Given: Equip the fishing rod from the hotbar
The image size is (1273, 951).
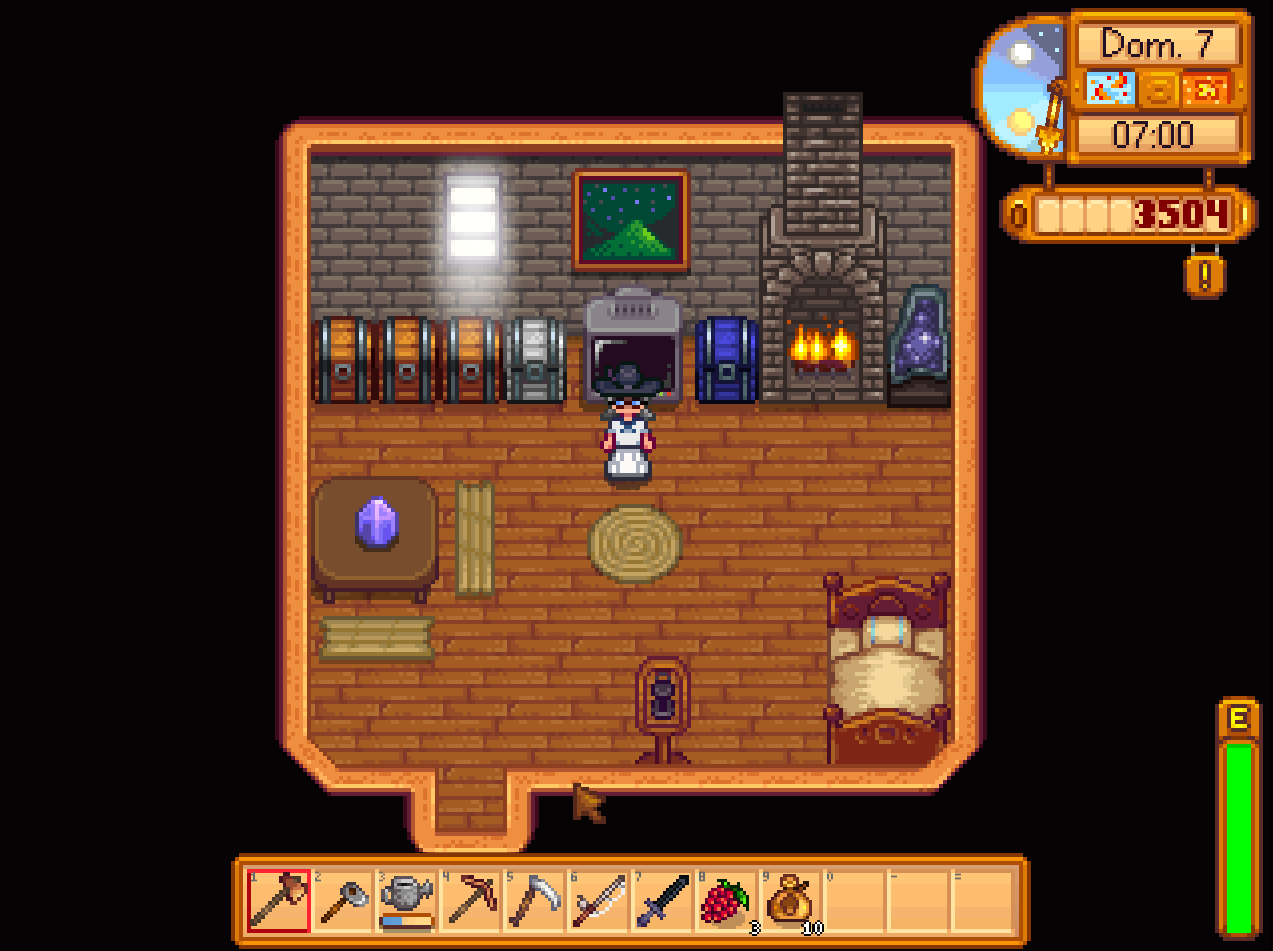Looking at the screenshot, I should coord(599,900).
